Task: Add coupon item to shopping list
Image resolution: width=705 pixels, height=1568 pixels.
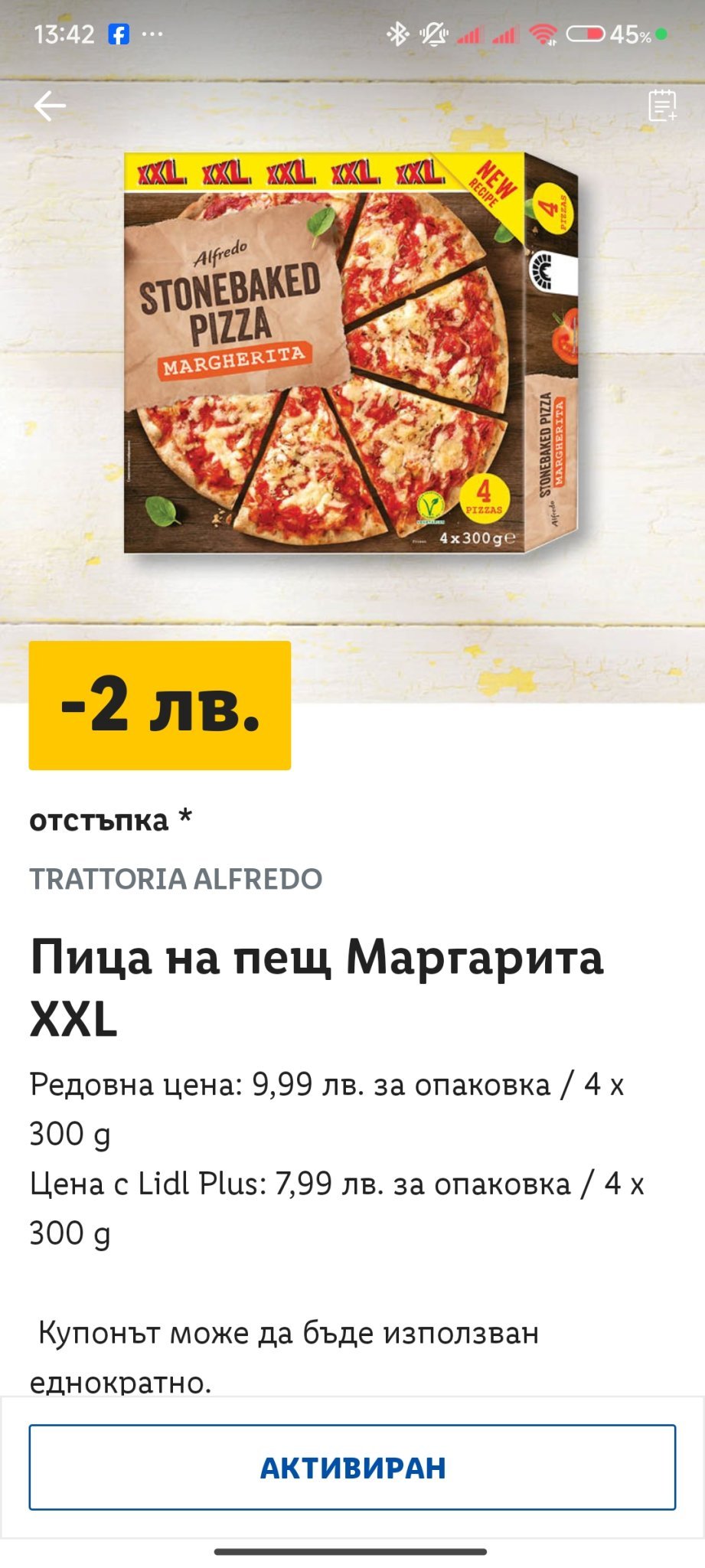Action: [x=662, y=106]
